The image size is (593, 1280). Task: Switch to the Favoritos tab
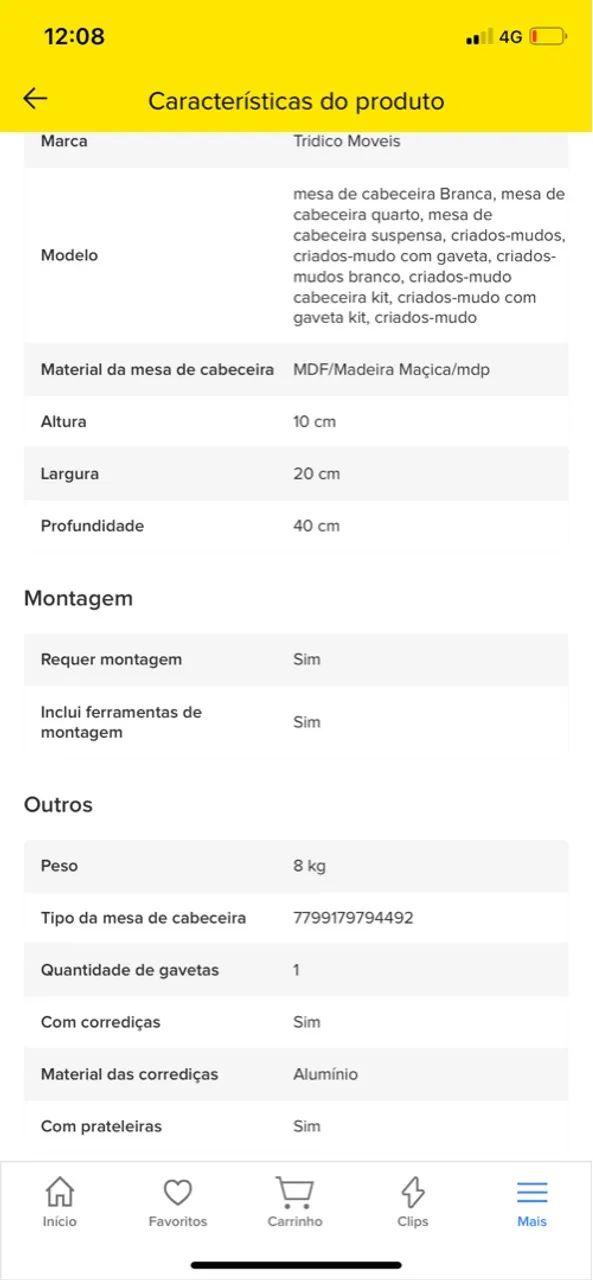tap(178, 1202)
